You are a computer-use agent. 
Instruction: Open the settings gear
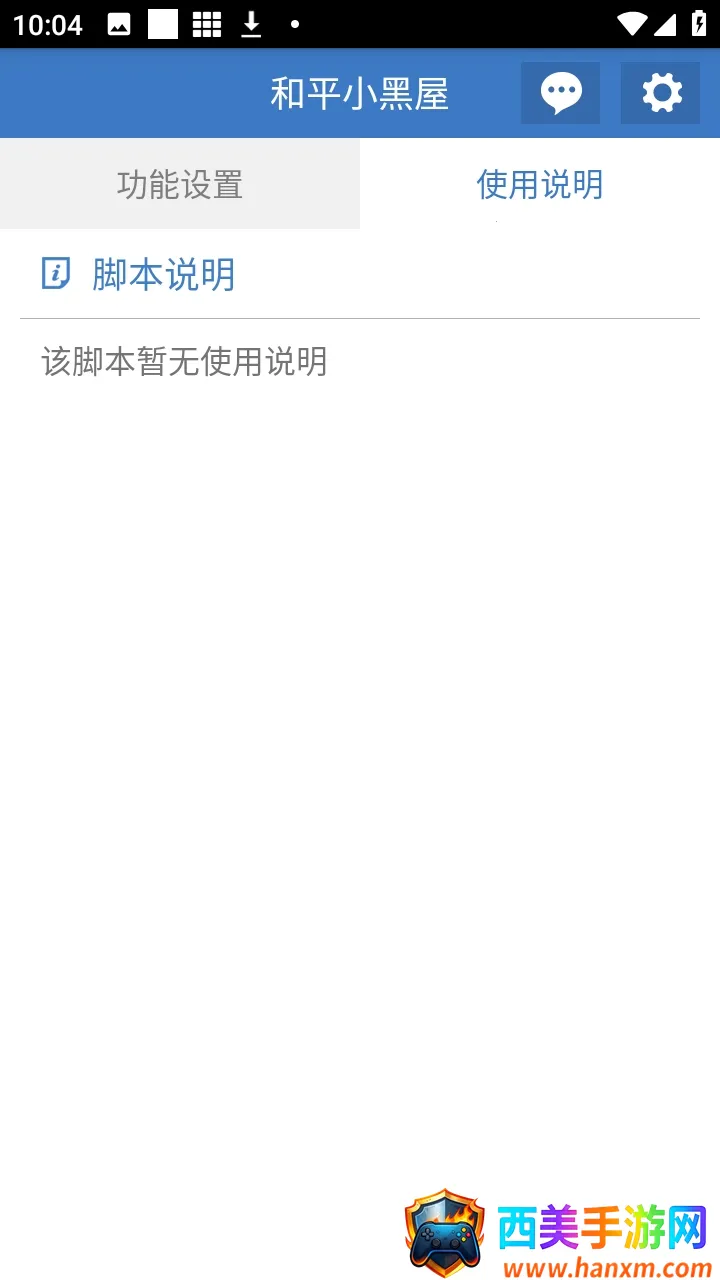pos(660,93)
